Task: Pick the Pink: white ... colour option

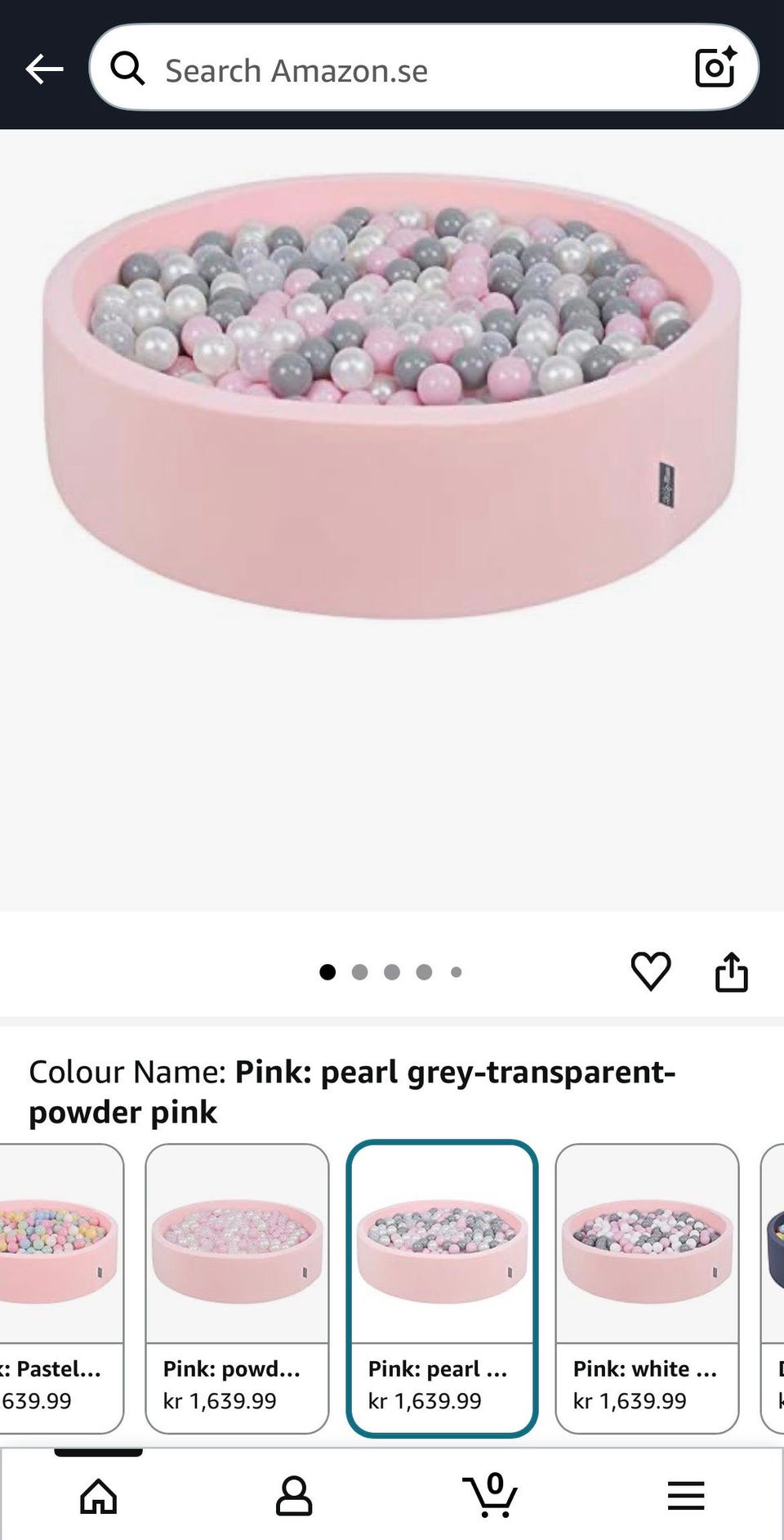Action: pyautogui.click(x=647, y=1288)
